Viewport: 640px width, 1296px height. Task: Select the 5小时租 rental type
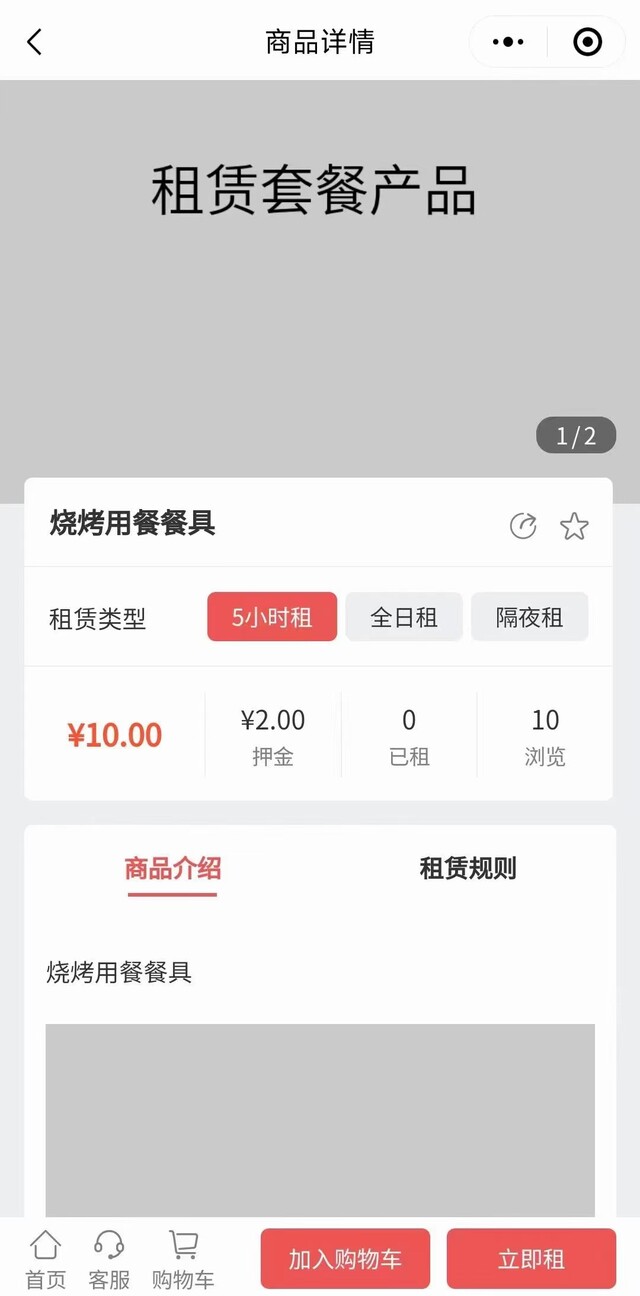pos(272,617)
